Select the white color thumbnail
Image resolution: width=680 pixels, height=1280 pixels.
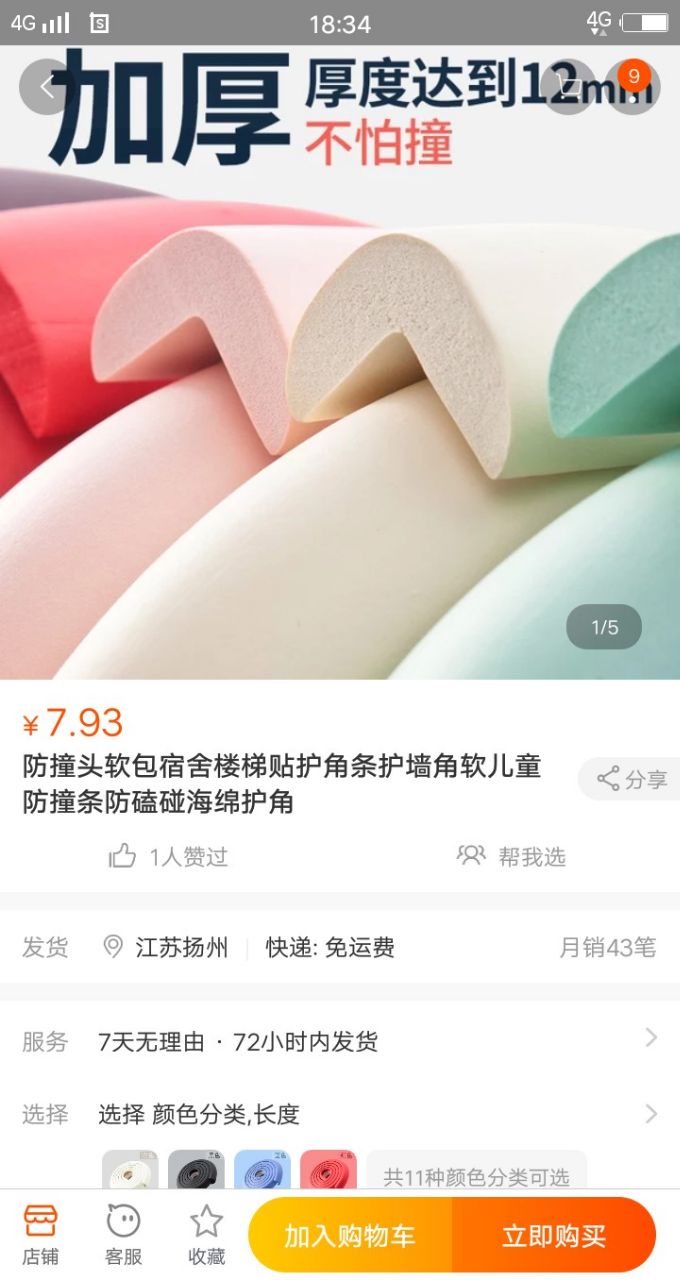[x=130, y=1170]
